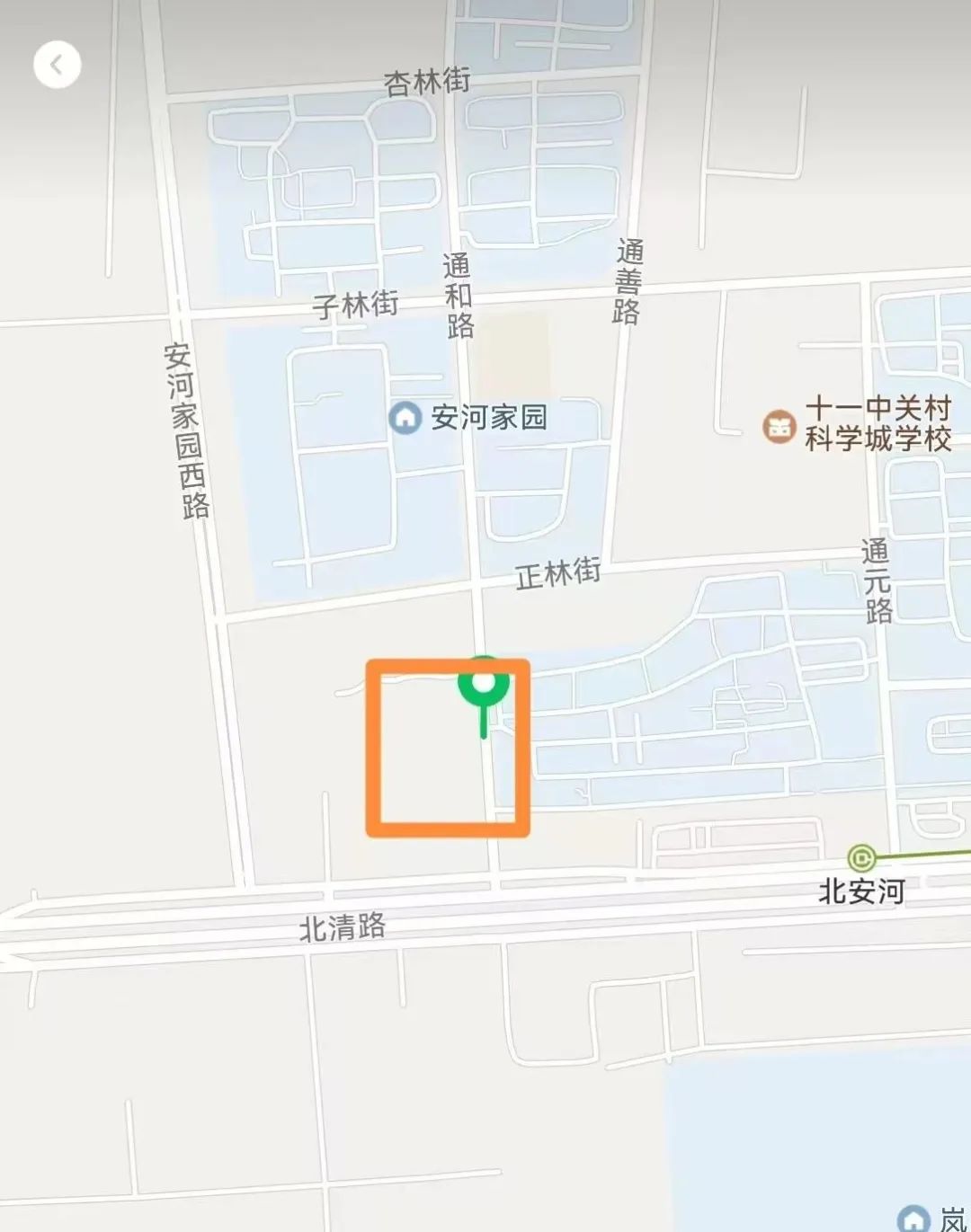Tap the green location pin

click(x=484, y=685)
